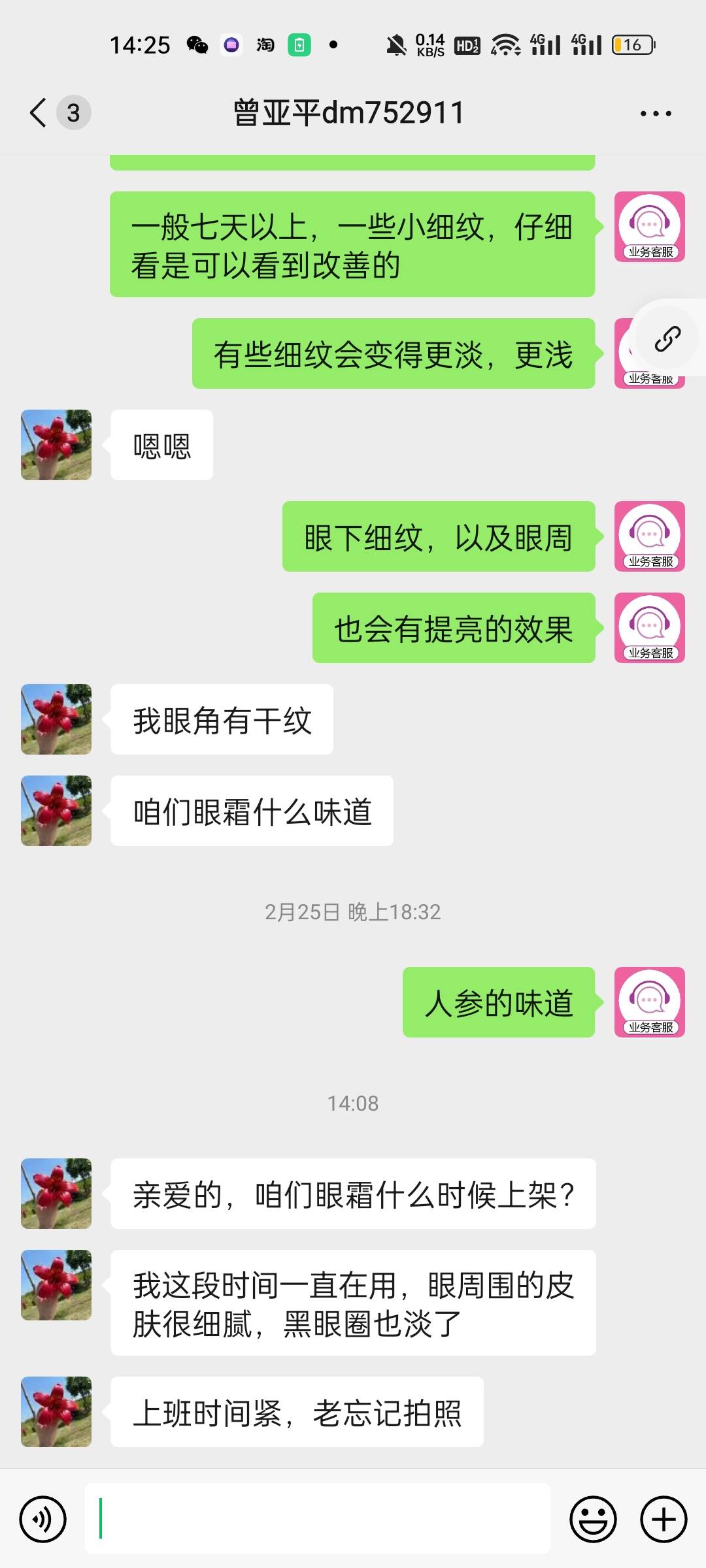Viewport: 706px width, 1568px height.
Task: Open the emoji picker
Action: (593, 1519)
